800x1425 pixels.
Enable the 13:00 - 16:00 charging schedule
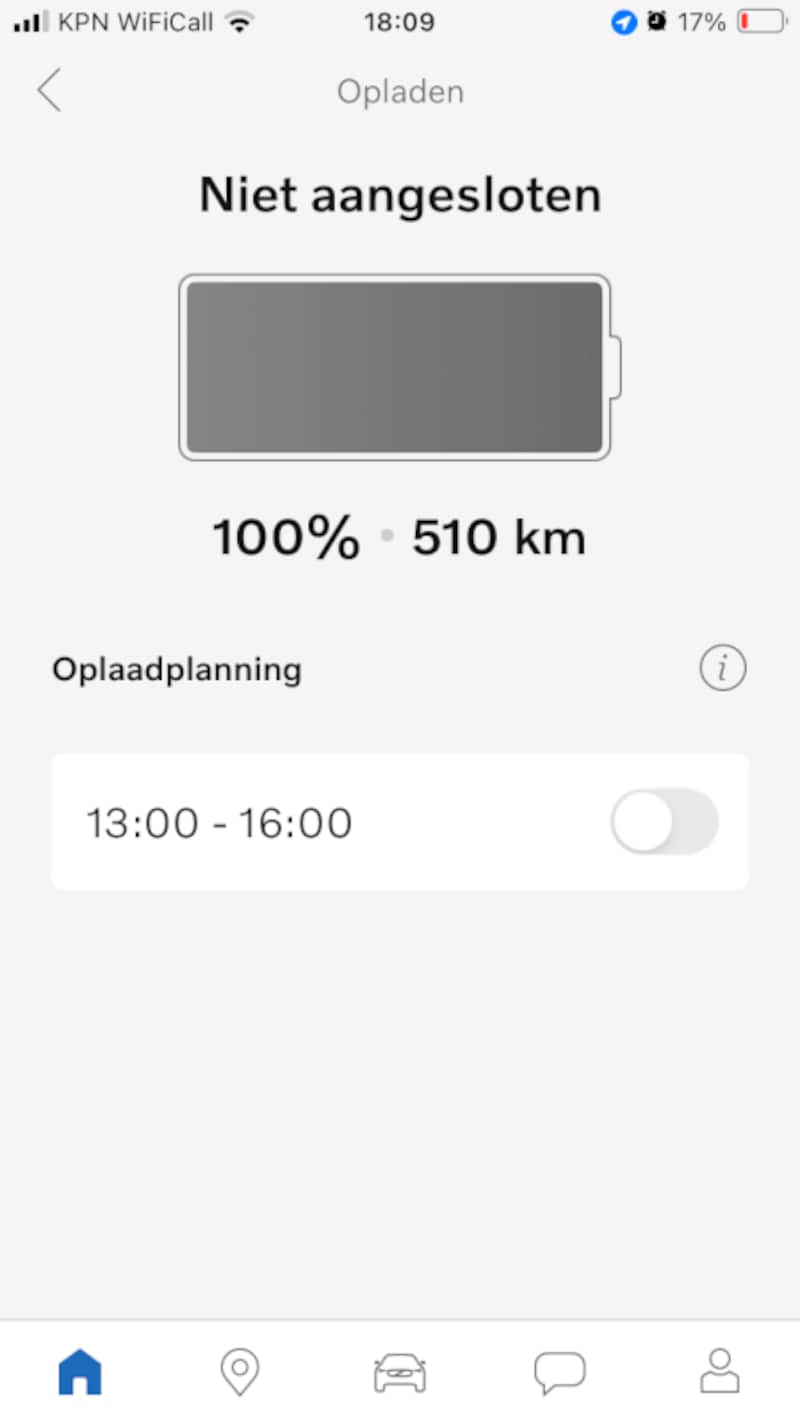(664, 822)
